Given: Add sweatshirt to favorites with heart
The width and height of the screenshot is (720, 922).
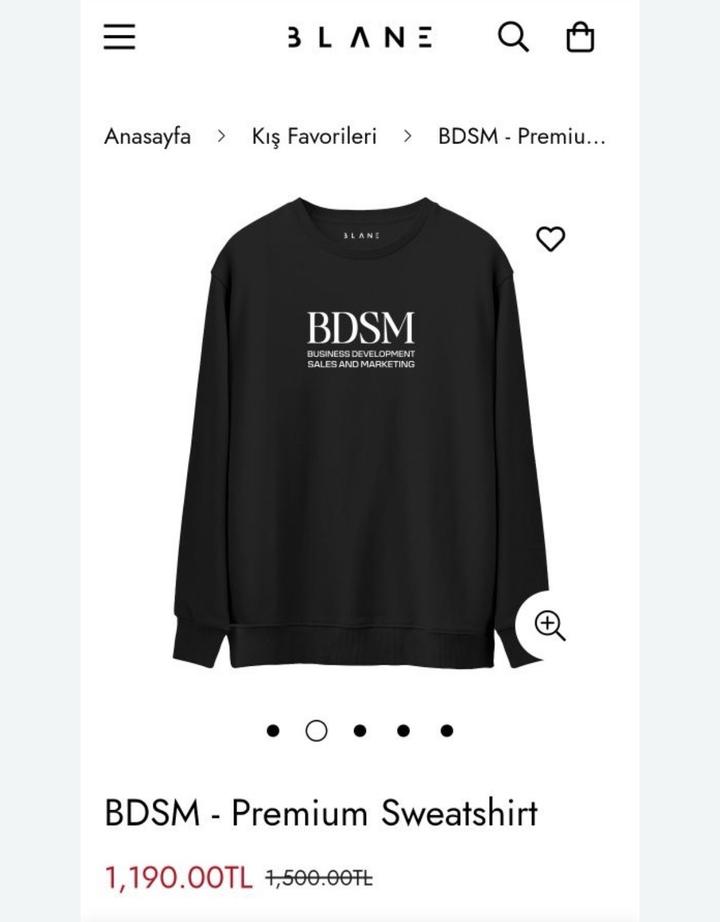Looking at the screenshot, I should (550, 239).
